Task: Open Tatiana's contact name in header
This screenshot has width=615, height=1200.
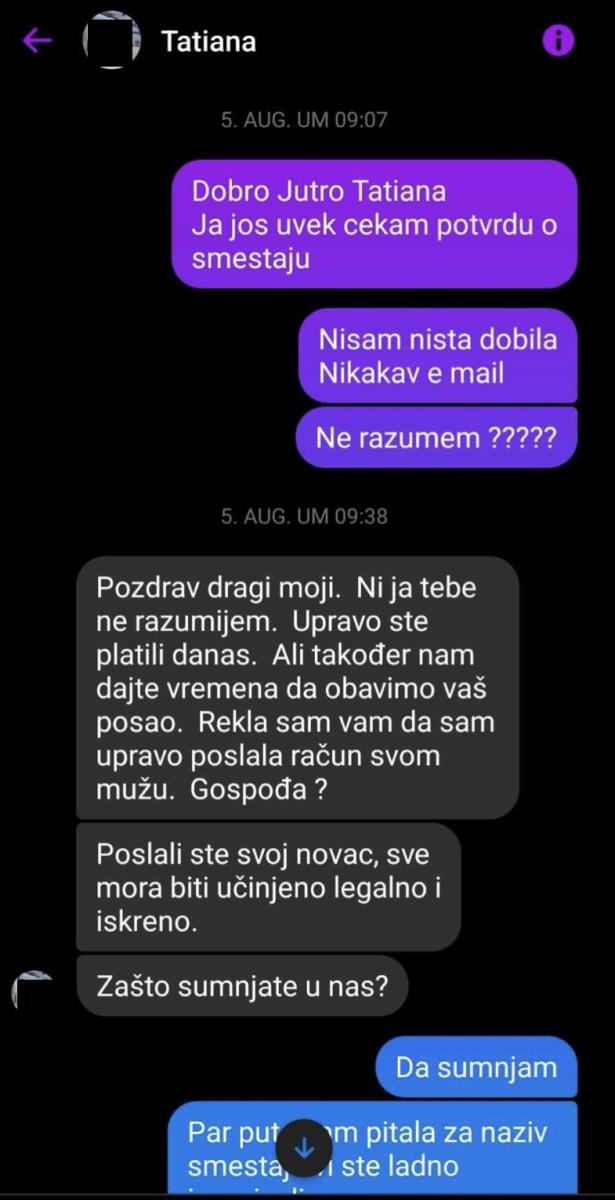Action: (x=209, y=42)
